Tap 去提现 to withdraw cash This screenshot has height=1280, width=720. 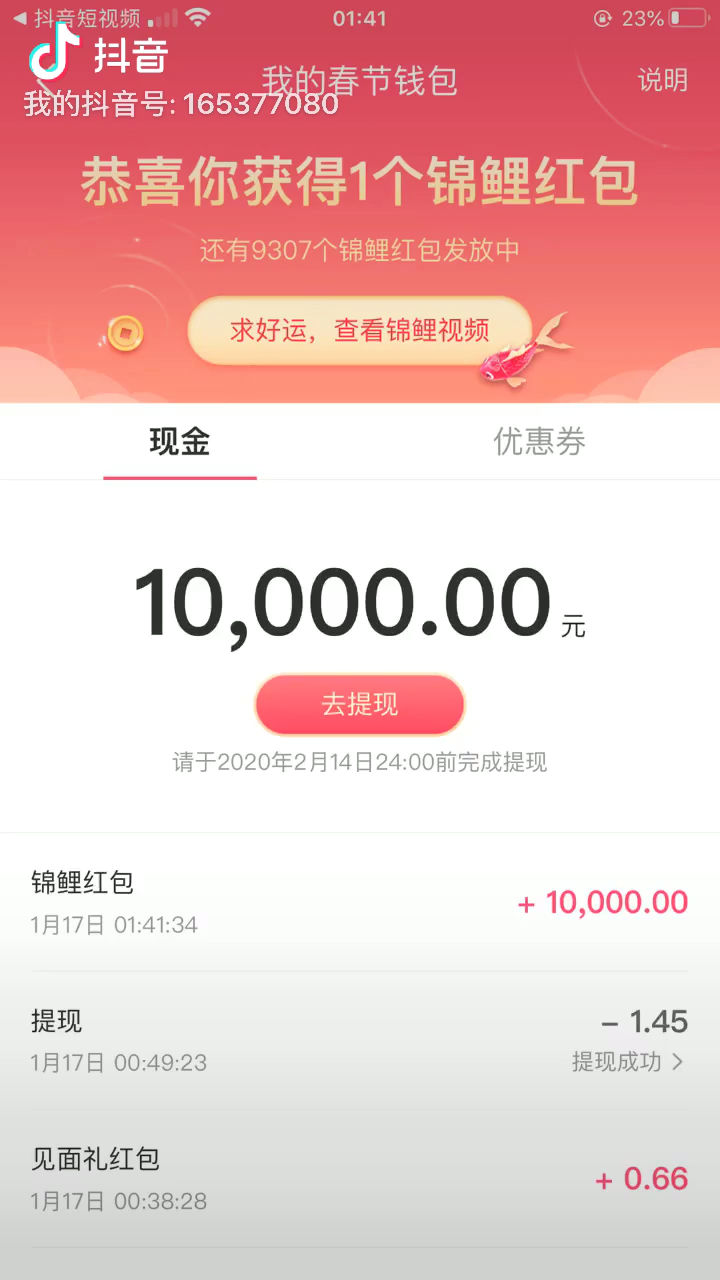(x=360, y=704)
